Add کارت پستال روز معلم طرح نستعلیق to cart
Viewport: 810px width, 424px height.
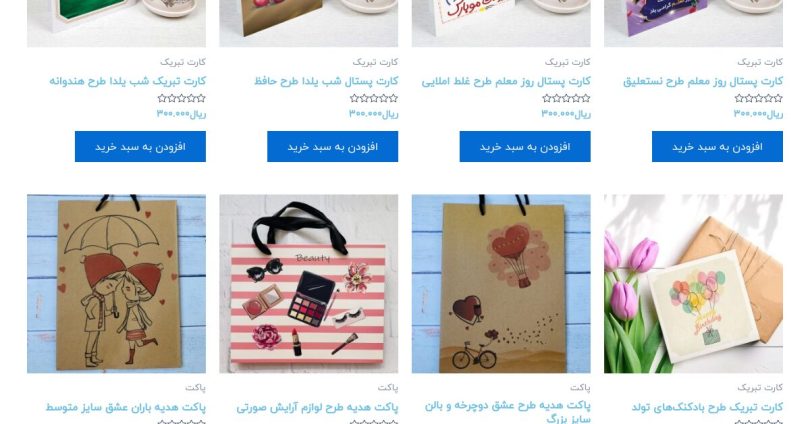click(x=717, y=147)
